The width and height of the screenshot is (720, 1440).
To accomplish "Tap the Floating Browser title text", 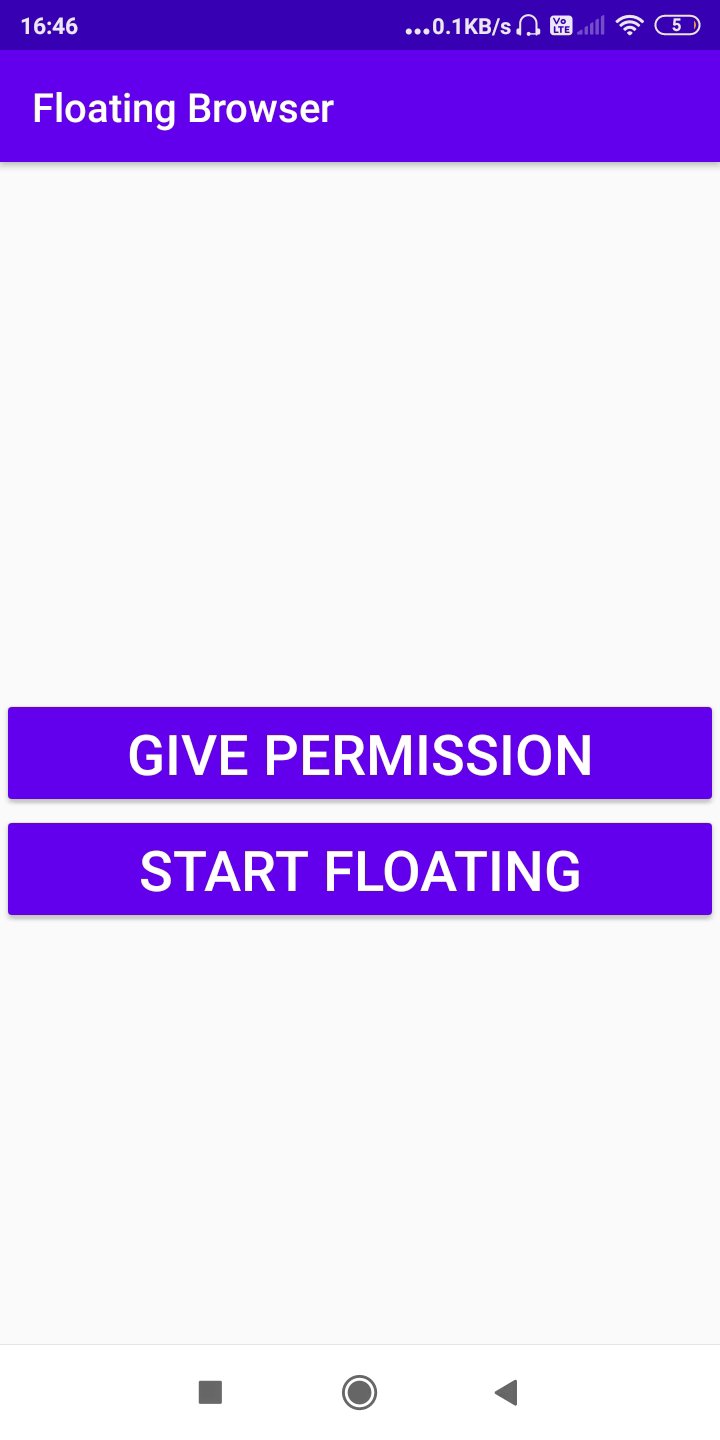I will 183,108.
